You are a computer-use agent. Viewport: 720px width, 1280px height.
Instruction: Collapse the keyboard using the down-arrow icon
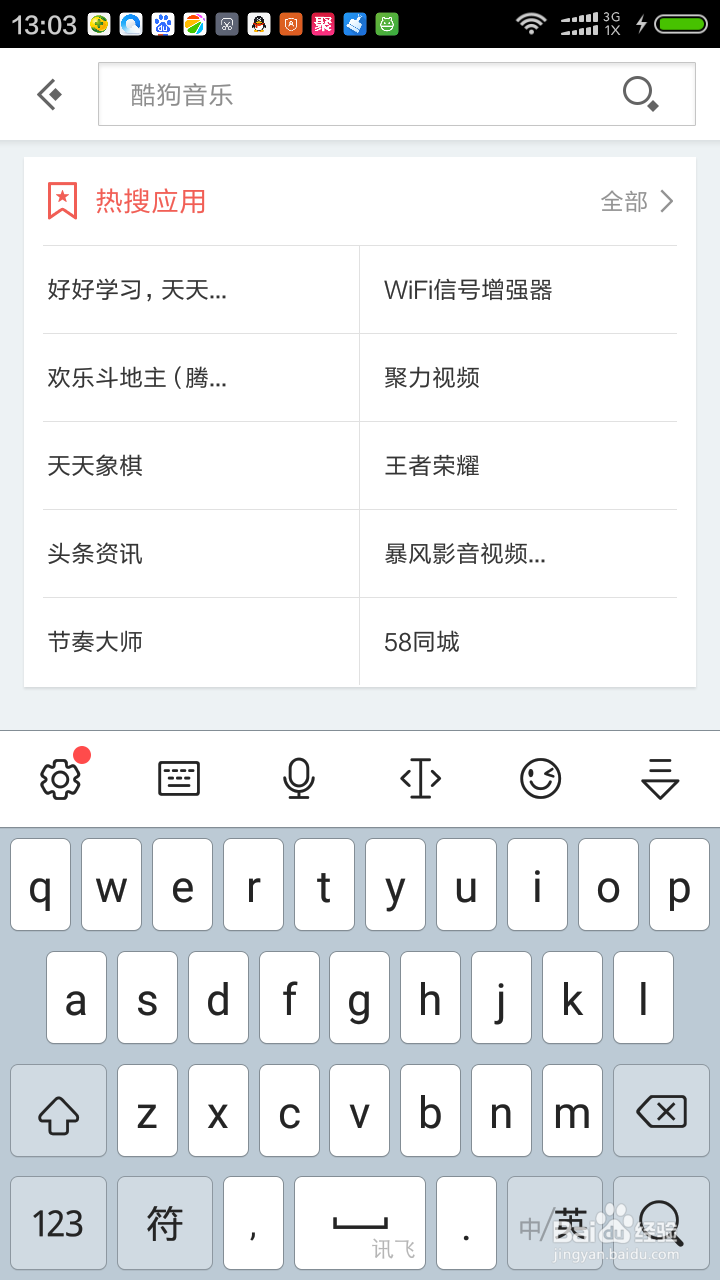pyautogui.click(x=659, y=777)
